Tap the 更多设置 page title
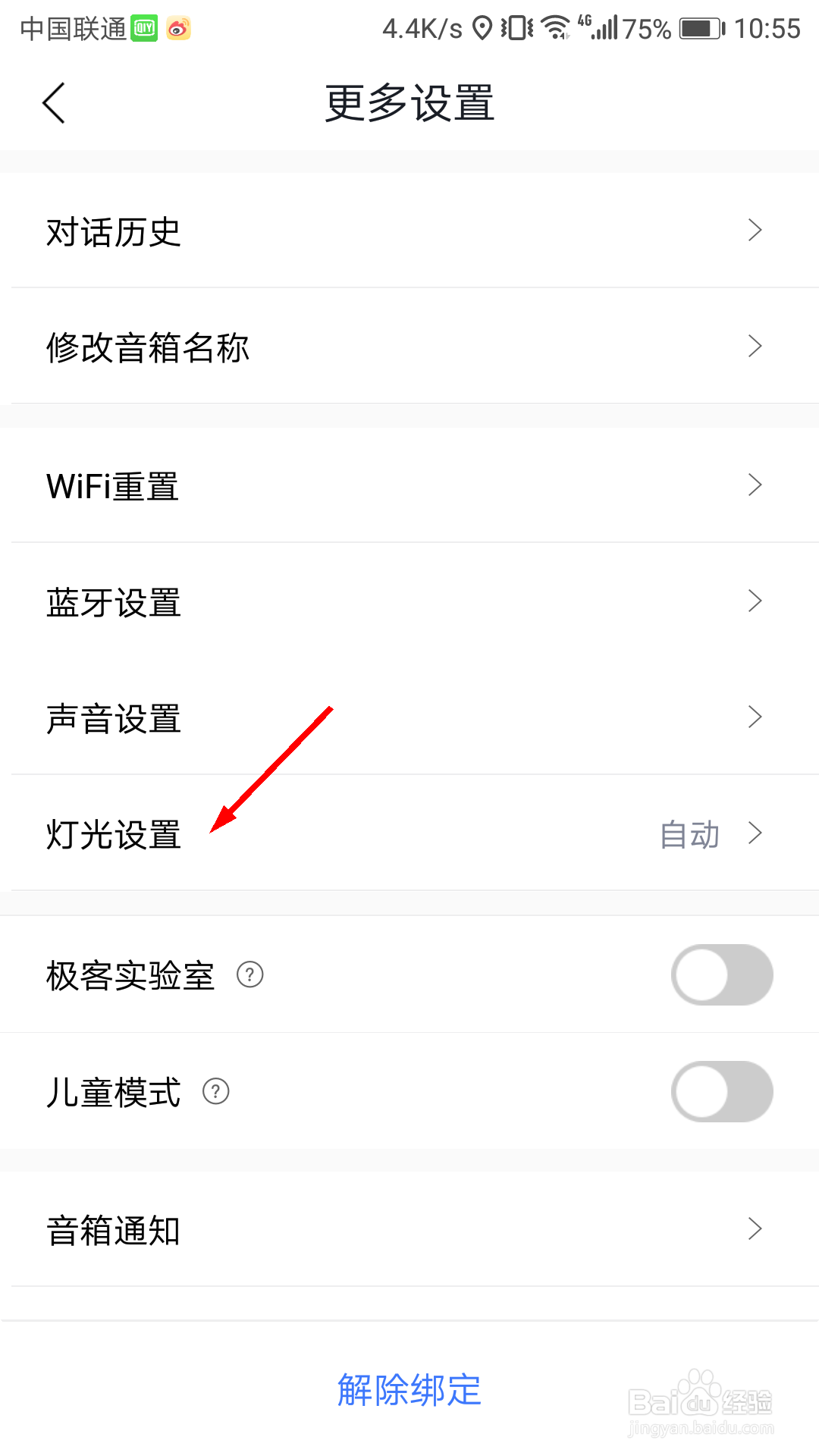This screenshot has width=819, height=1456. pos(409,105)
